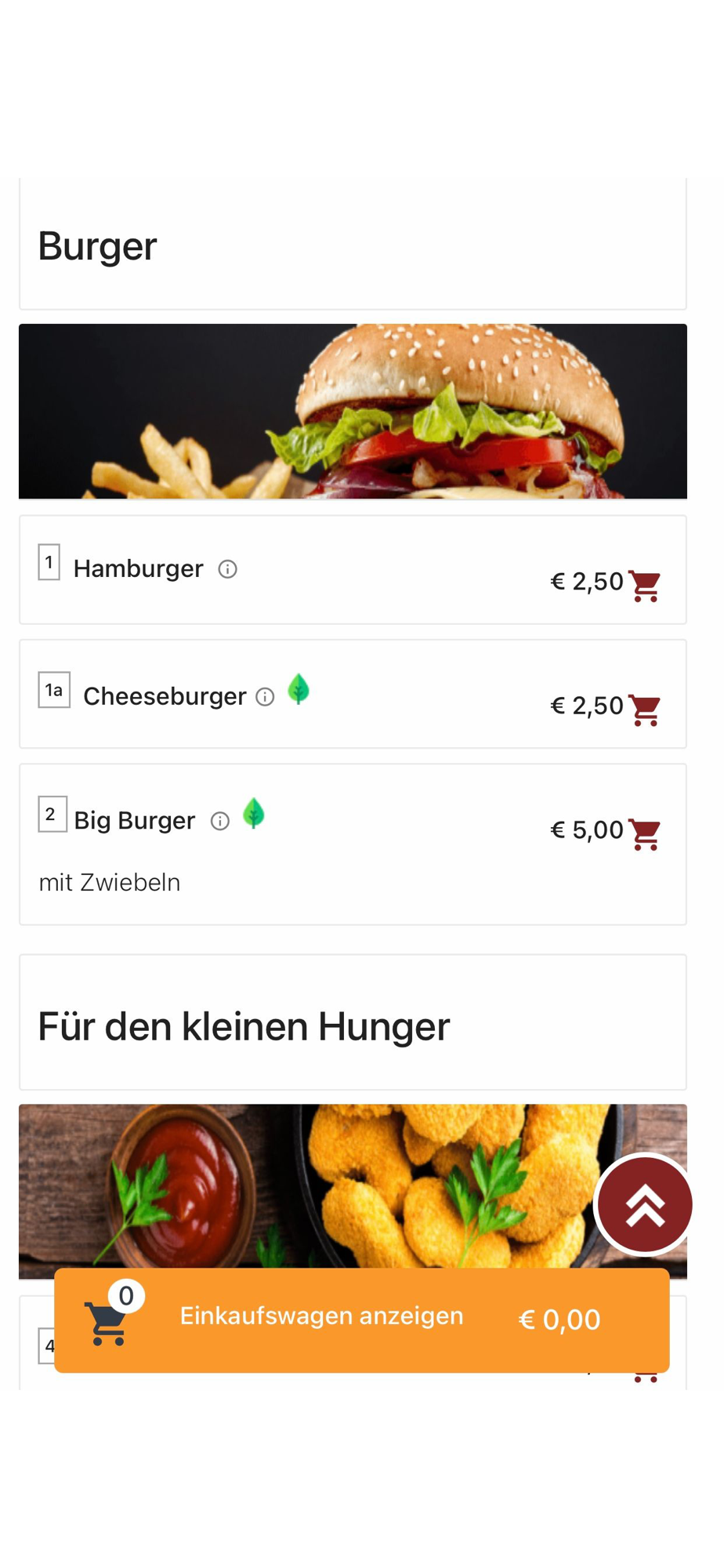Add Cheeseburger to the cart
The height and width of the screenshot is (1568, 724).
tap(645, 710)
